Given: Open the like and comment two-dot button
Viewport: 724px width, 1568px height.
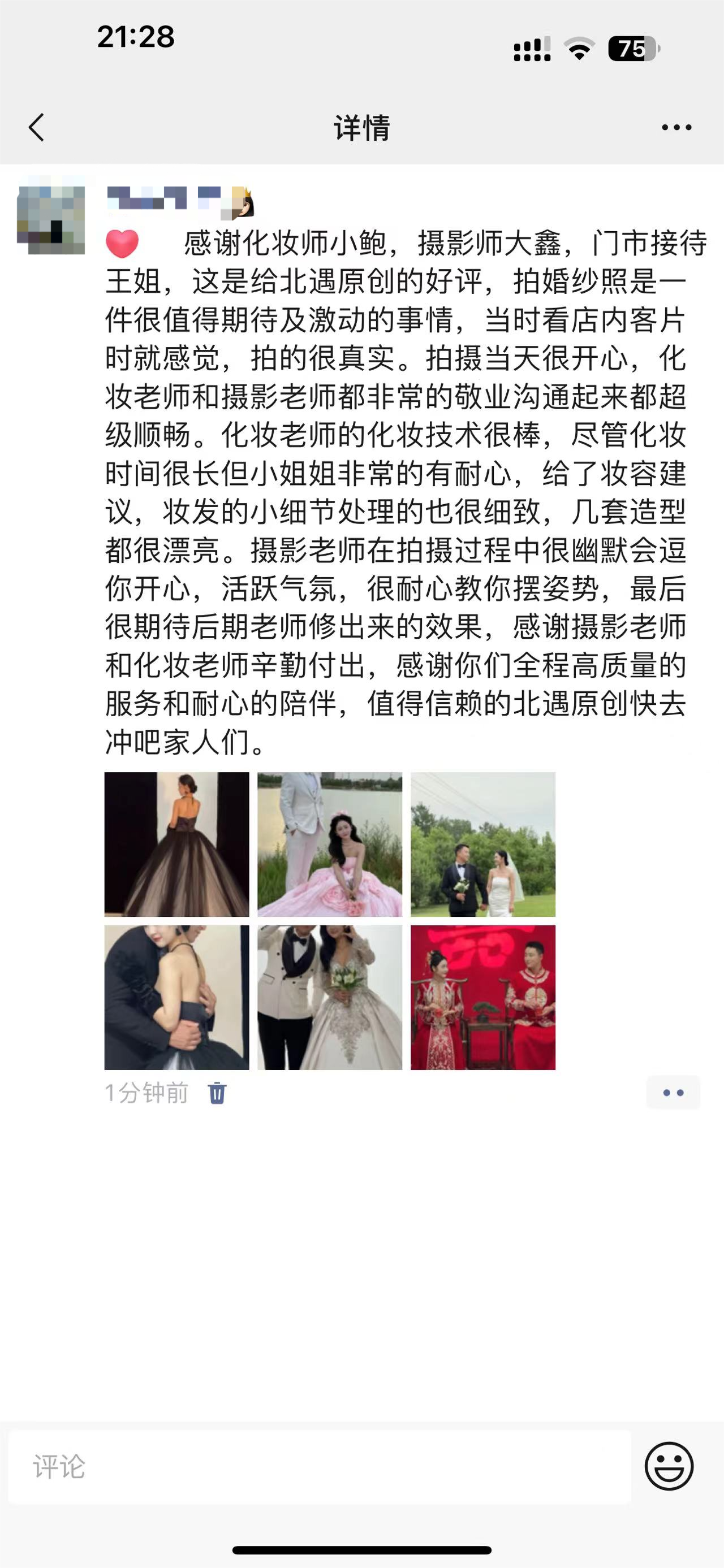Looking at the screenshot, I should (x=673, y=1093).
